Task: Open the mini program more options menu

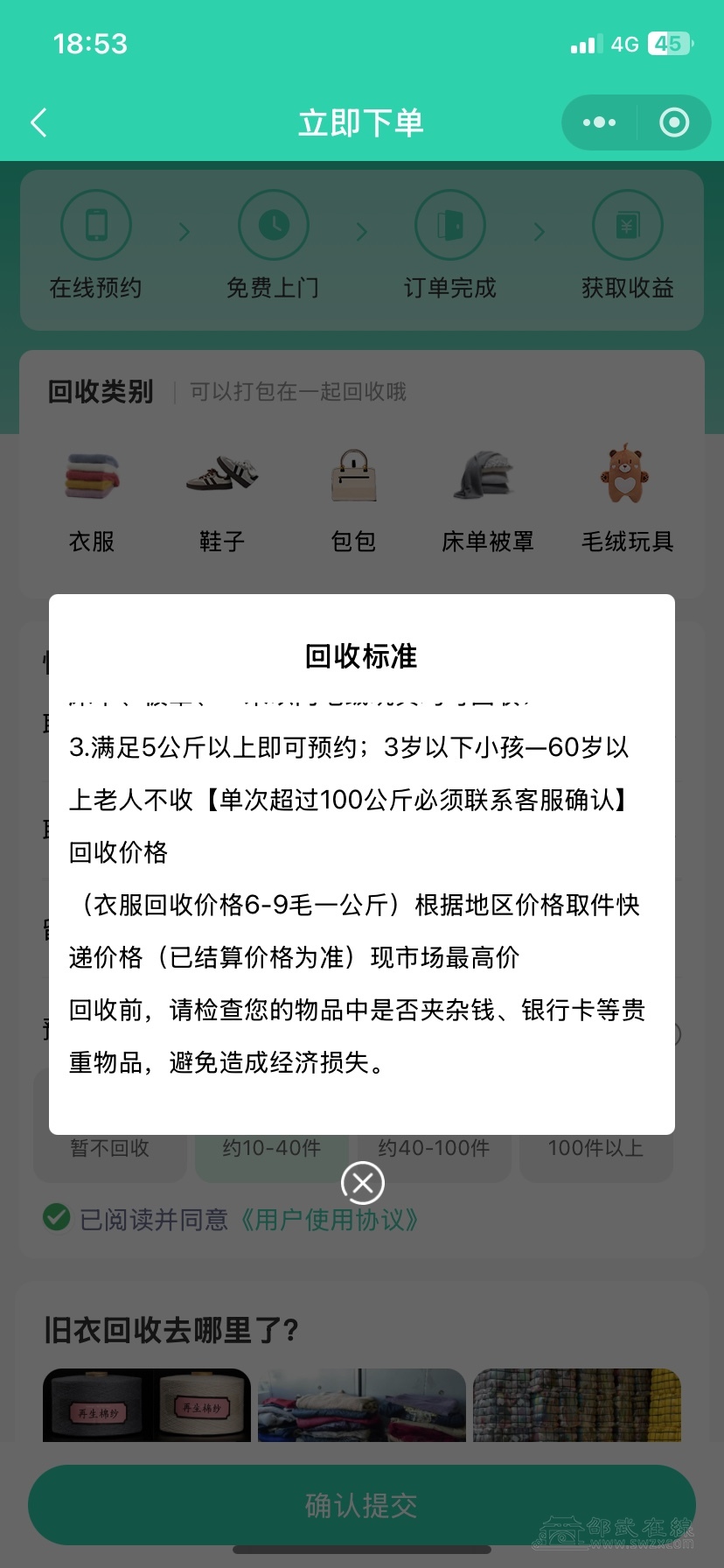Action: click(599, 122)
